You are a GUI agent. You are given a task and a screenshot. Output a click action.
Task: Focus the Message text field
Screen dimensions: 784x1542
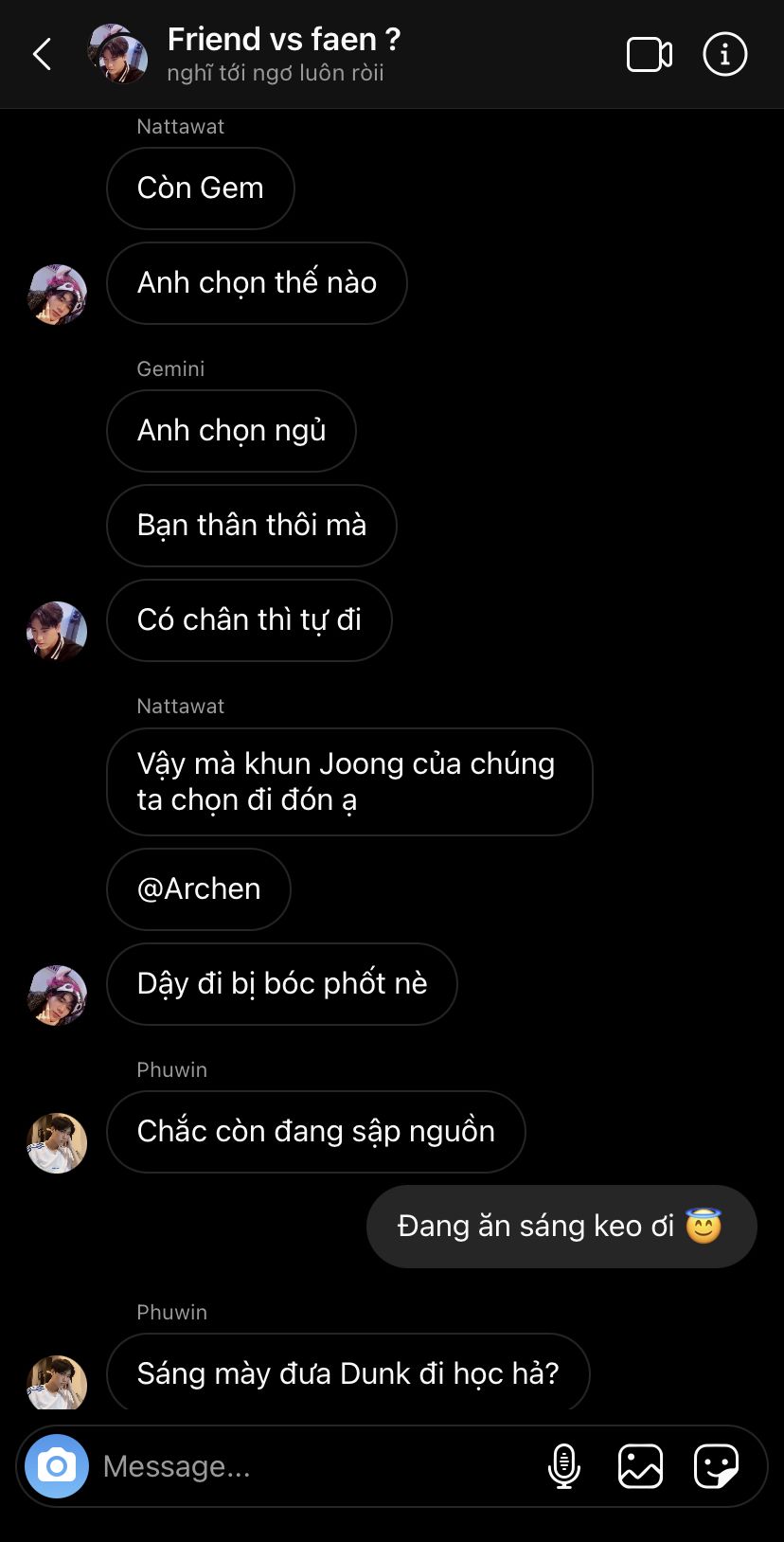312,1466
